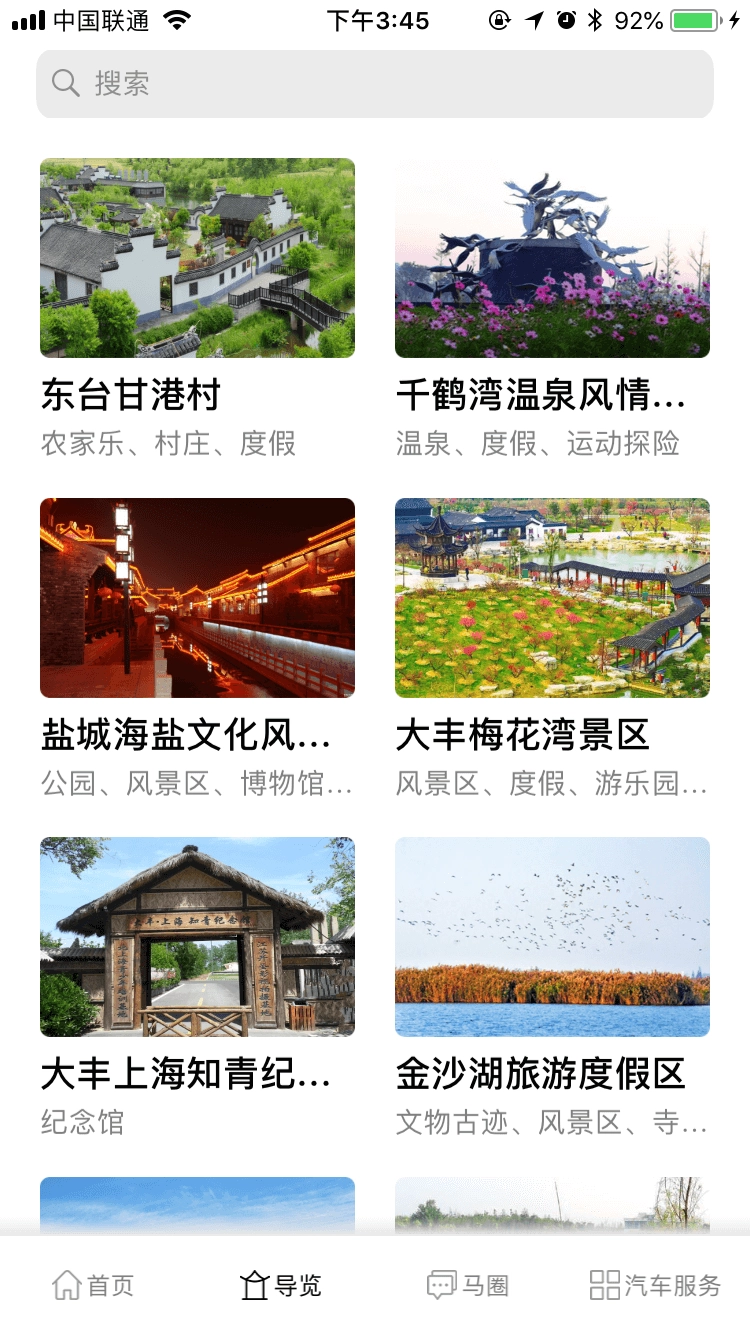Tap the 汽车服务 grid icon
Viewport: 750px width, 1334px height.
604,1284
